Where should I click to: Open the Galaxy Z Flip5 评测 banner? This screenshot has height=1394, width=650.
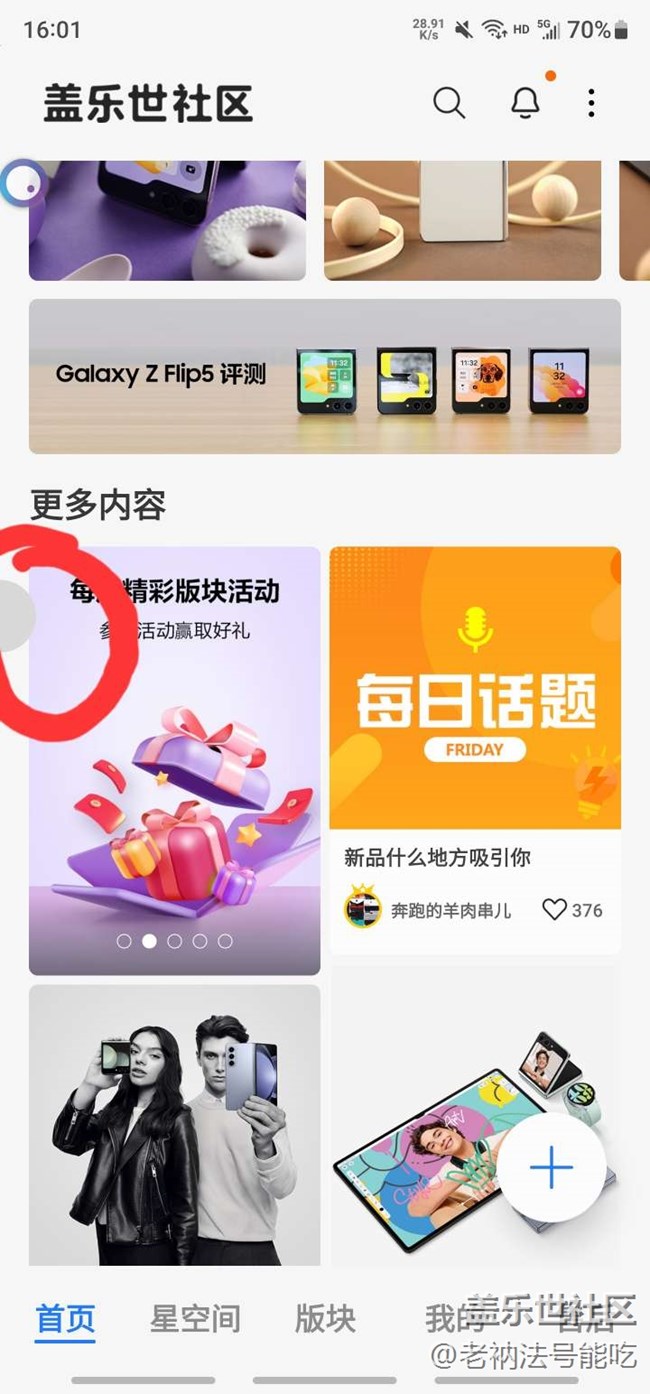324,376
